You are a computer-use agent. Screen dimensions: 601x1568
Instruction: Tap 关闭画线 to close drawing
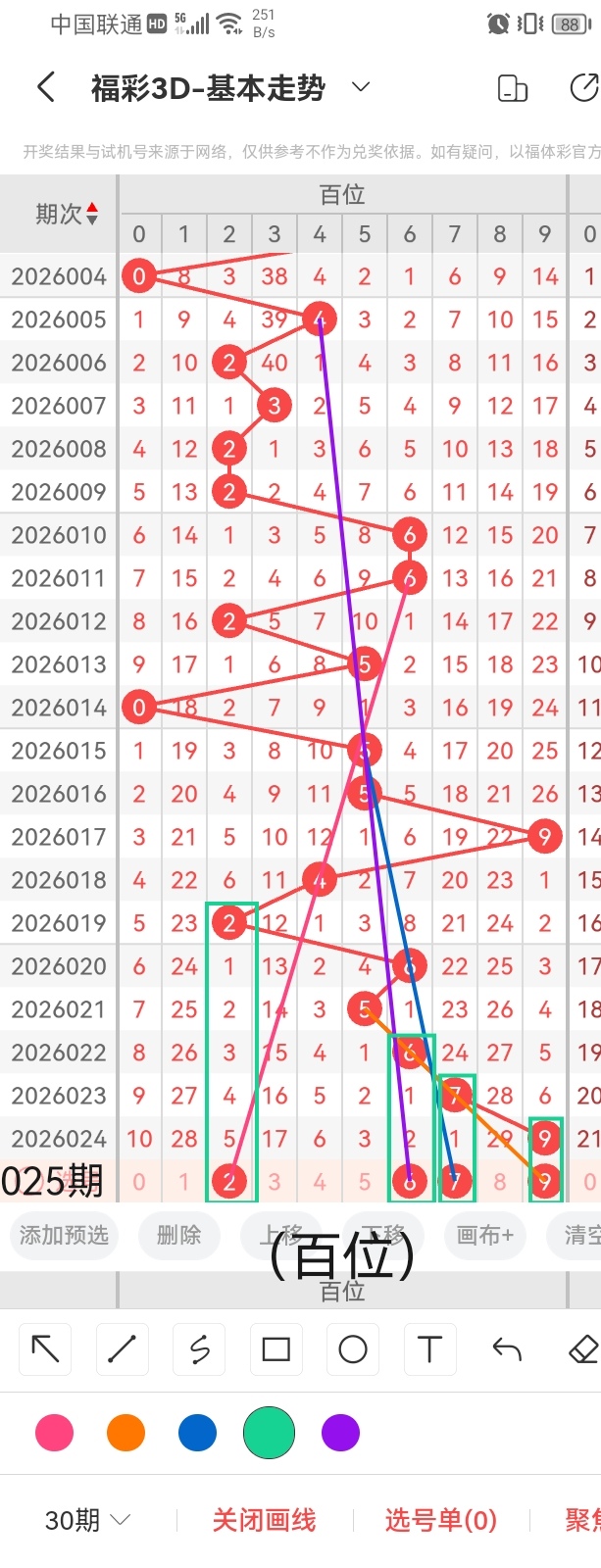264,1520
